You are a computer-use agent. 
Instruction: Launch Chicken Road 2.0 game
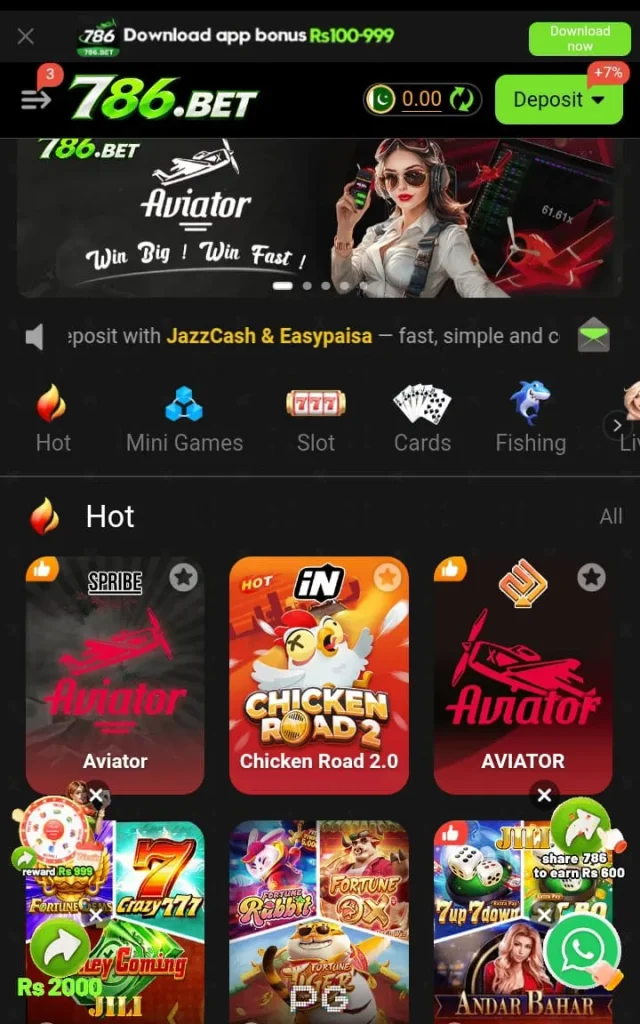click(319, 675)
